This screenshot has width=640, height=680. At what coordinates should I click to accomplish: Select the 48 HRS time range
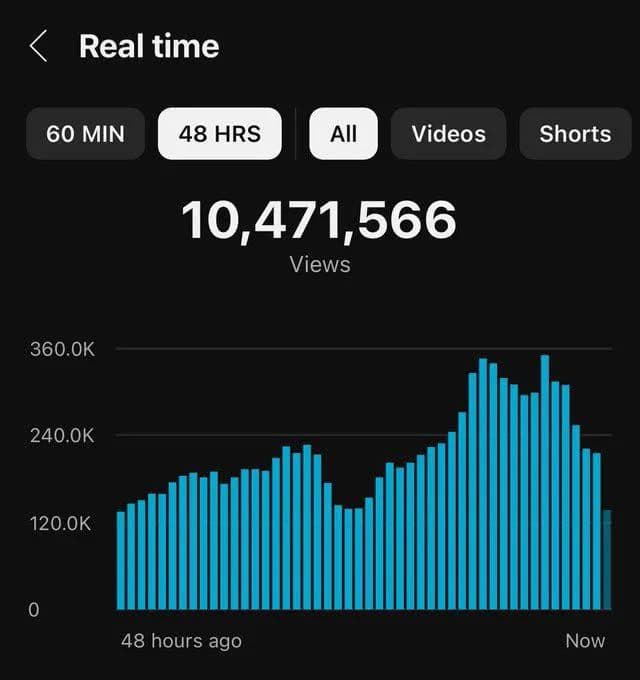(219, 134)
